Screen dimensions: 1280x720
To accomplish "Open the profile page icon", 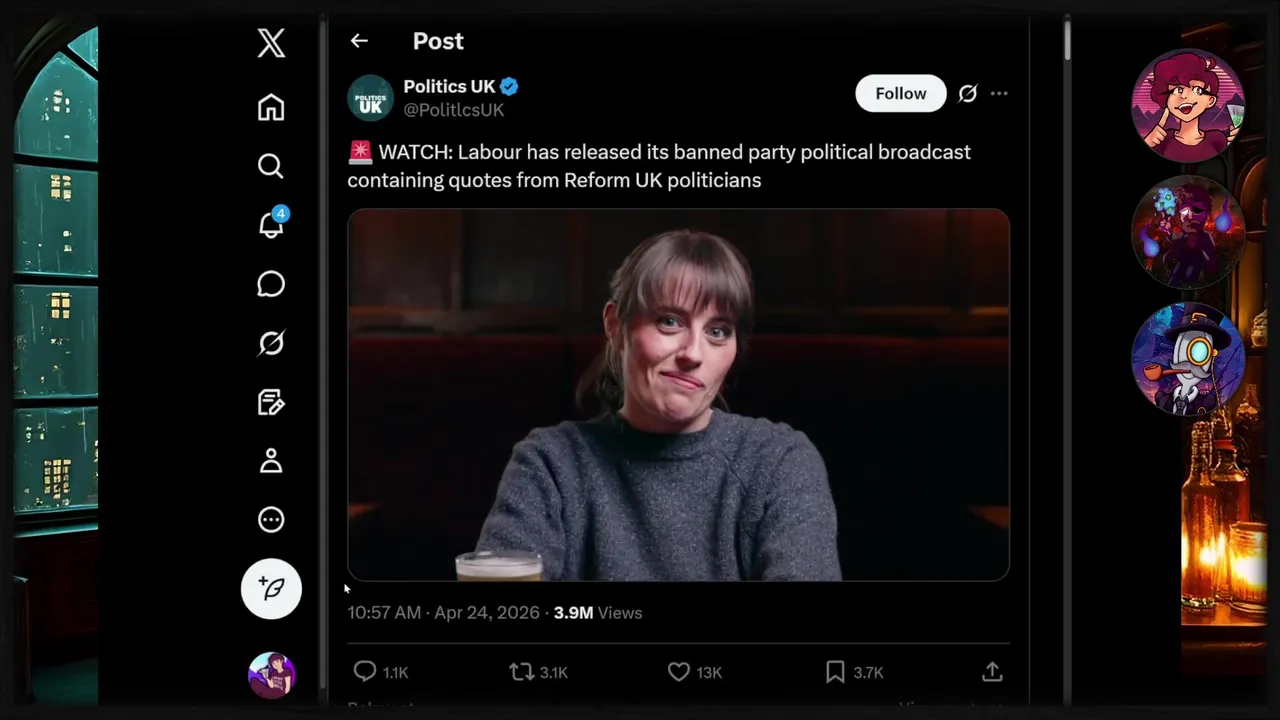I will pyautogui.click(x=271, y=461).
